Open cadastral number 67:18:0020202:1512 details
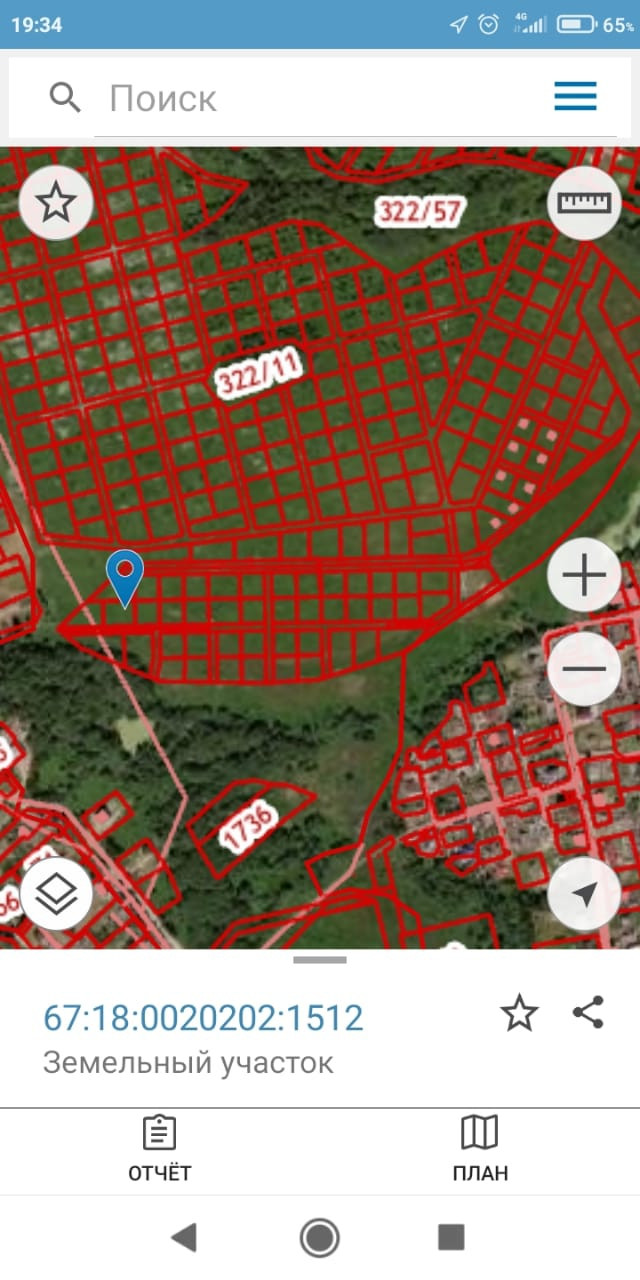This screenshot has width=640, height=1280. tap(203, 1018)
